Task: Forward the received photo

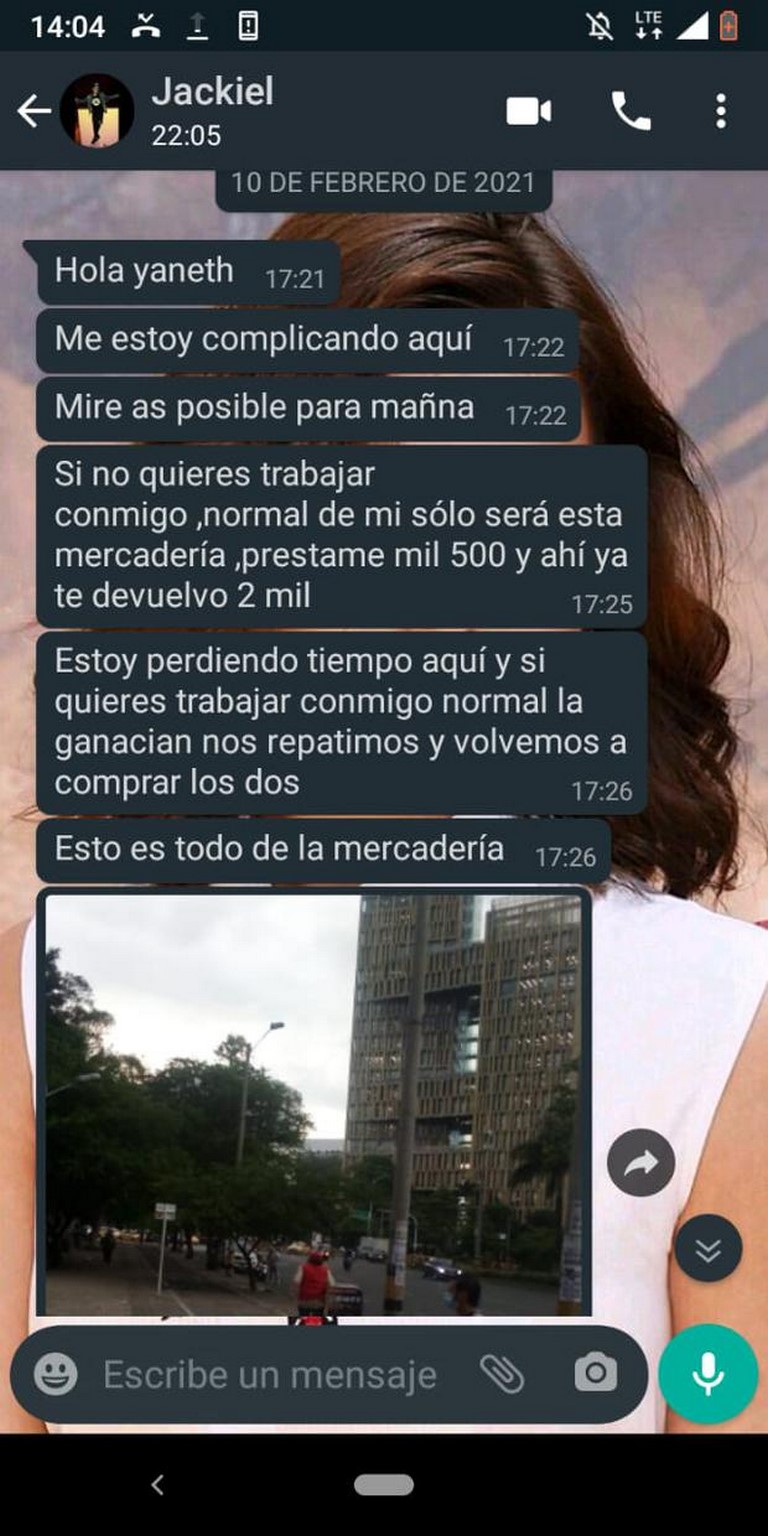Action: pyautogui.click(x=641, y=1162)
